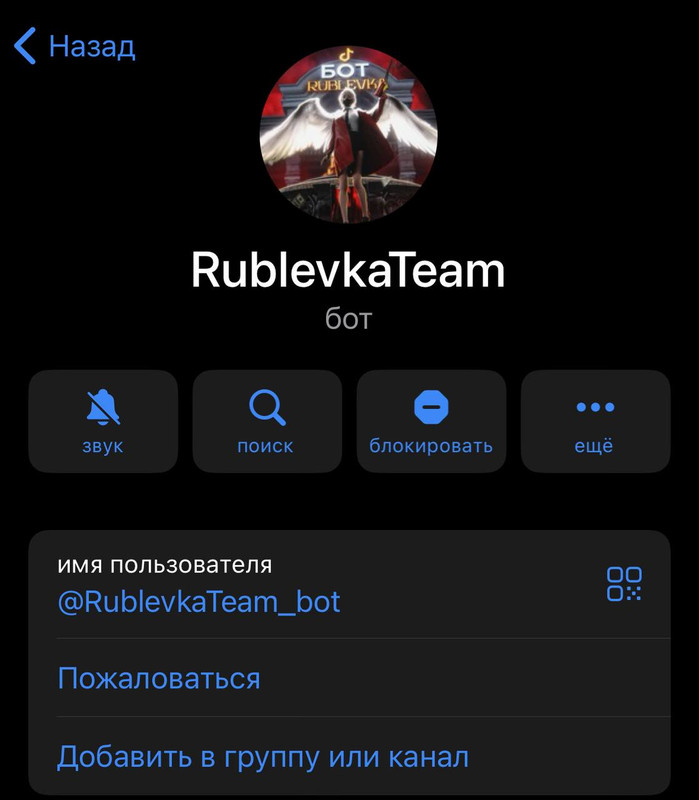The width and height of the screenshot is (699, 800).
Task: Go back via the Назад button
Action: (x=75, y=46)
